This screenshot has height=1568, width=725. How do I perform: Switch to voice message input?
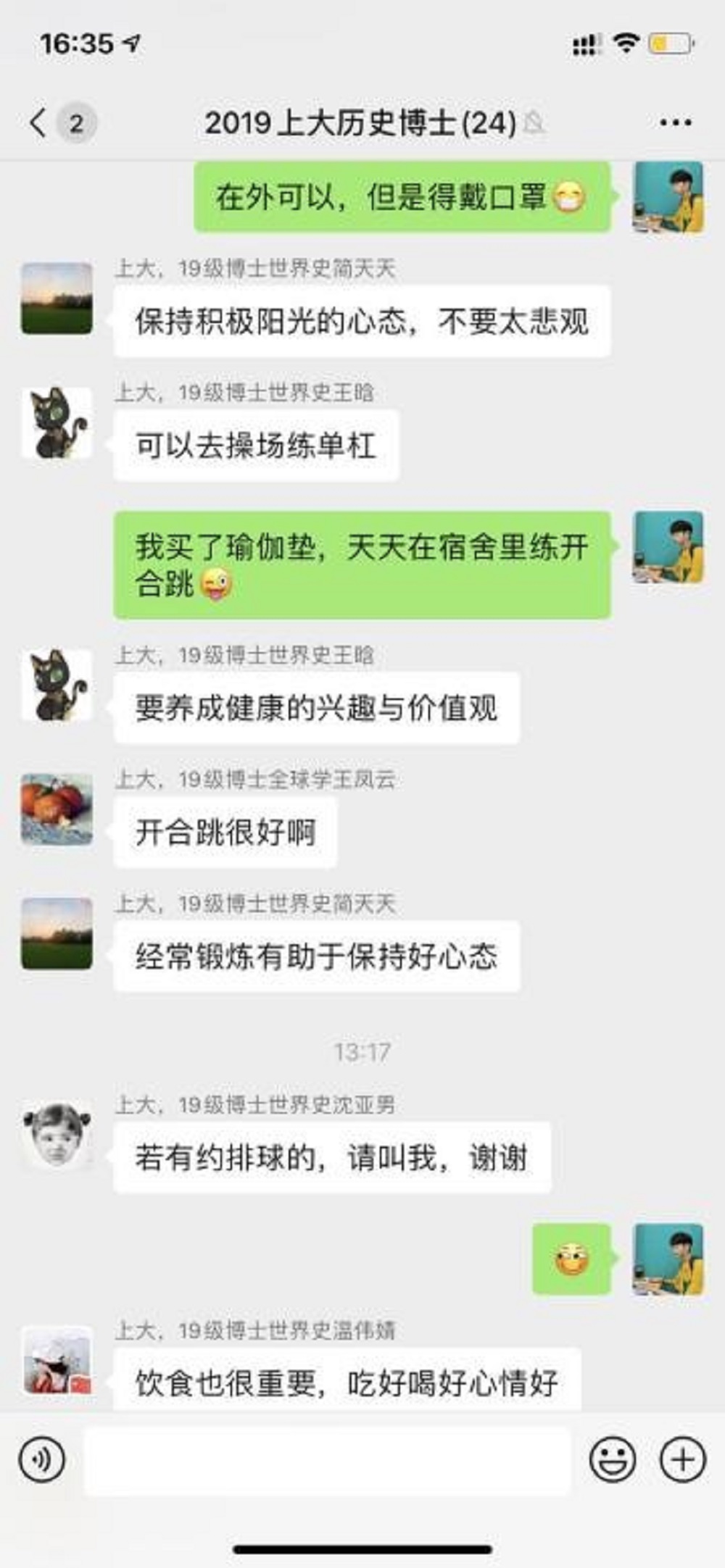click(x=42, y=1459)
